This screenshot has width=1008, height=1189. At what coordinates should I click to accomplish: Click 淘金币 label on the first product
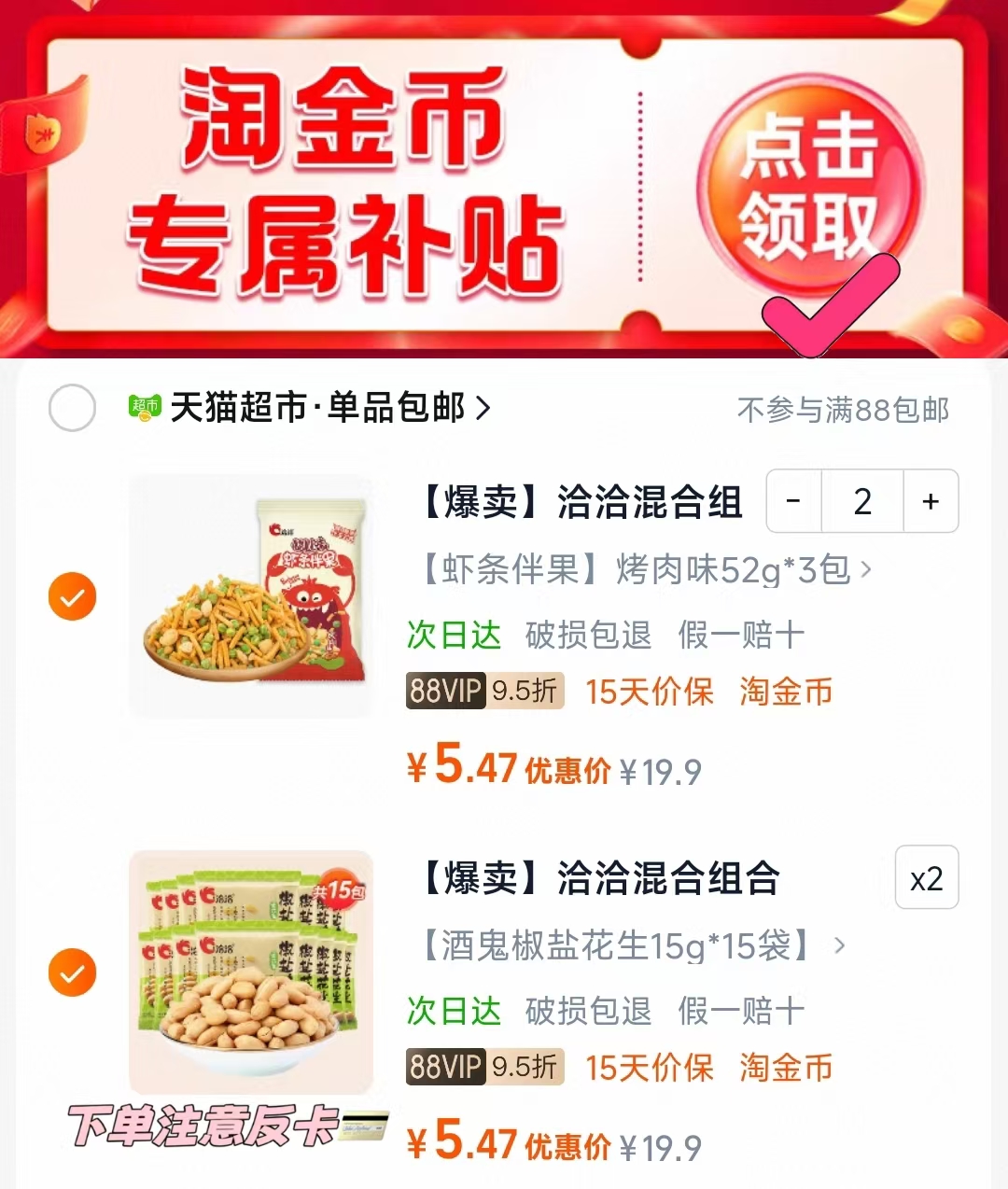coord(785,692)
